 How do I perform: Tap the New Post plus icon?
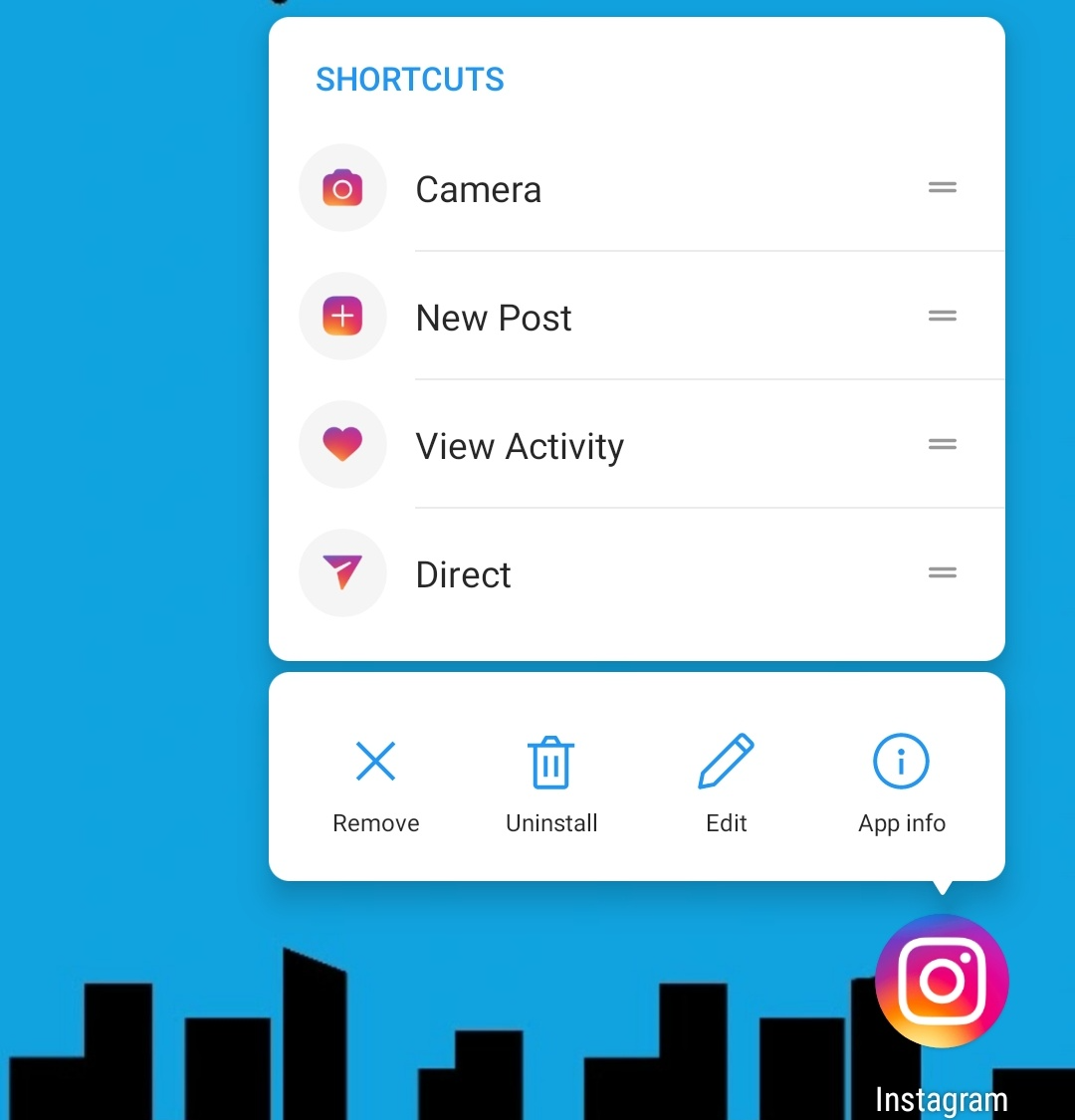point(342,316)
